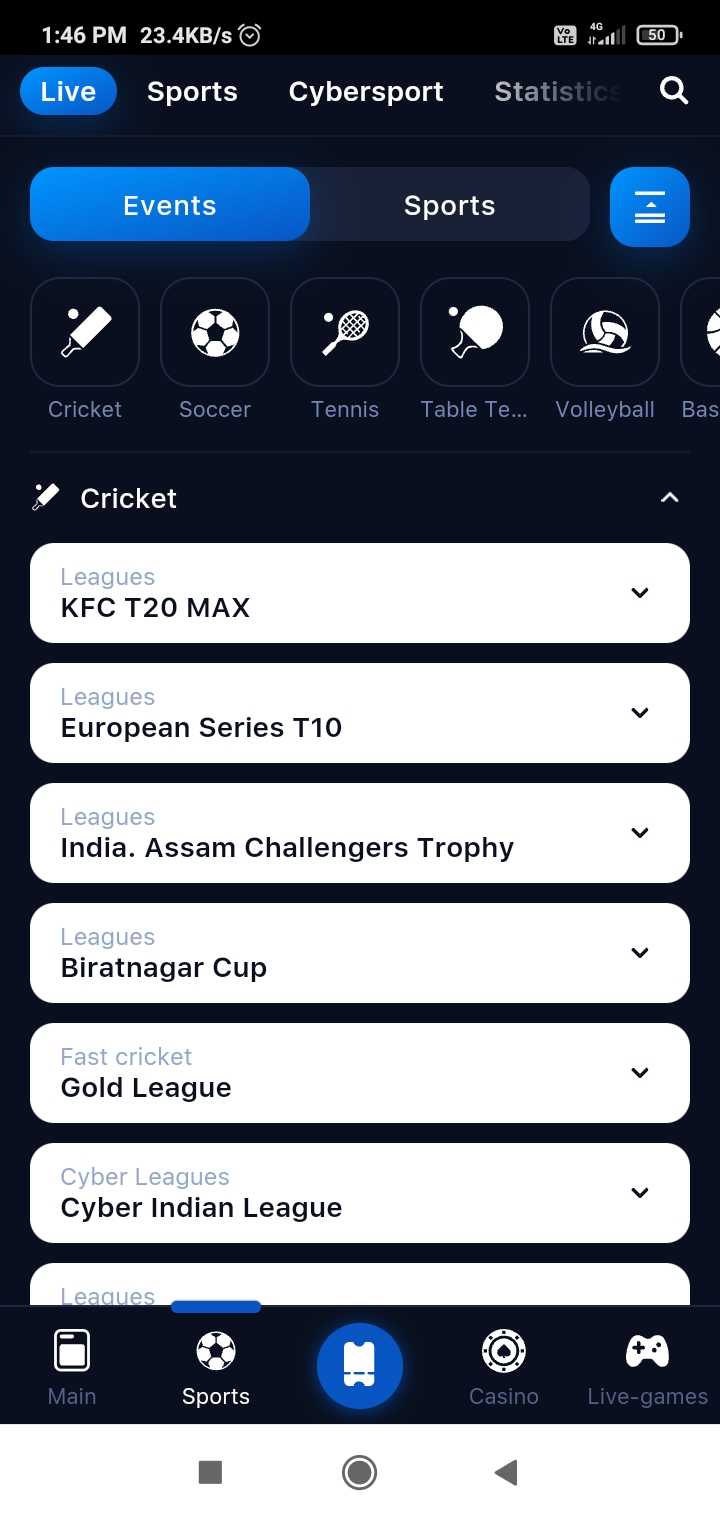Viewport: 720px width, 1520px height.
Task: Tap the collapse-all button beside Sports segment
Action: click(x=650, y=206)
